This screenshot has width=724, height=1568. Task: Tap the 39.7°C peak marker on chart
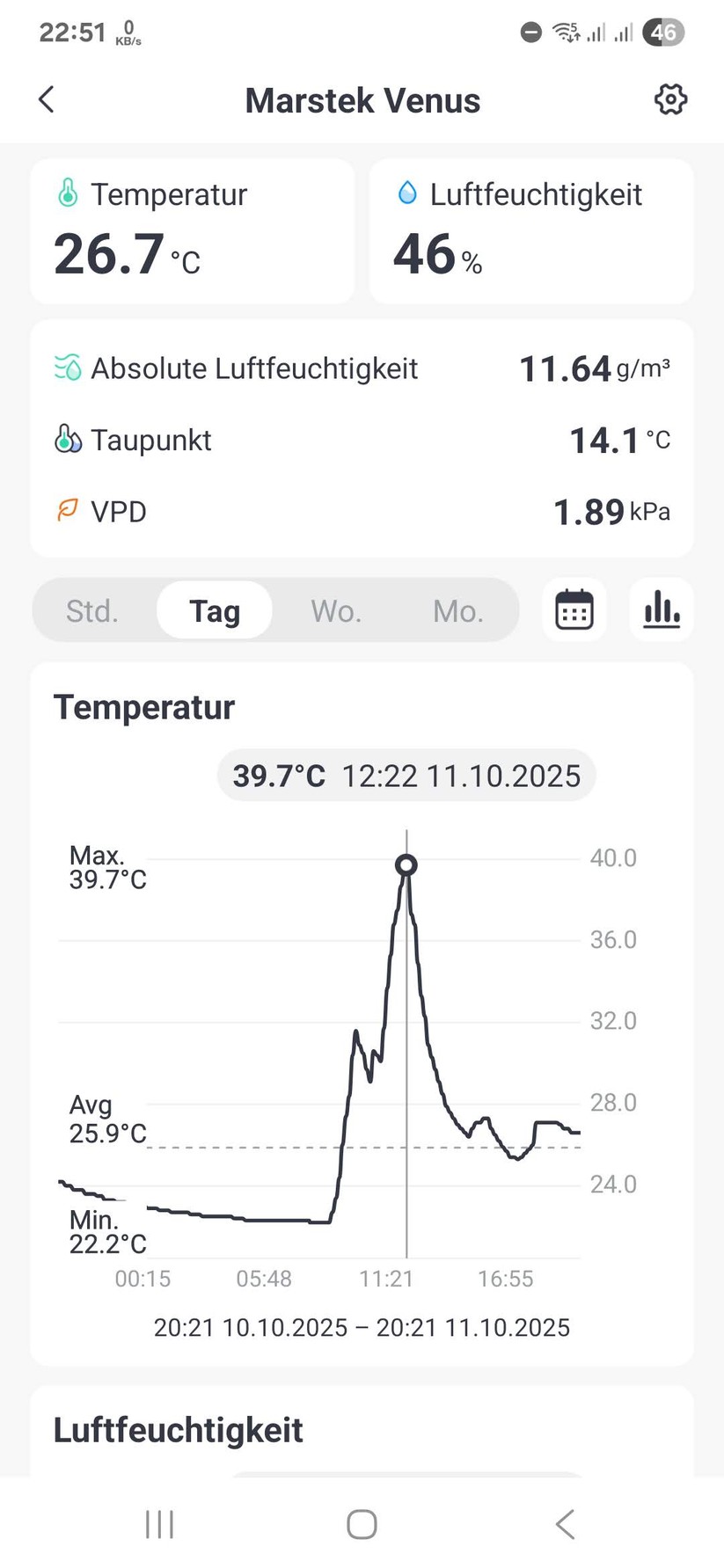click(406, 864)
